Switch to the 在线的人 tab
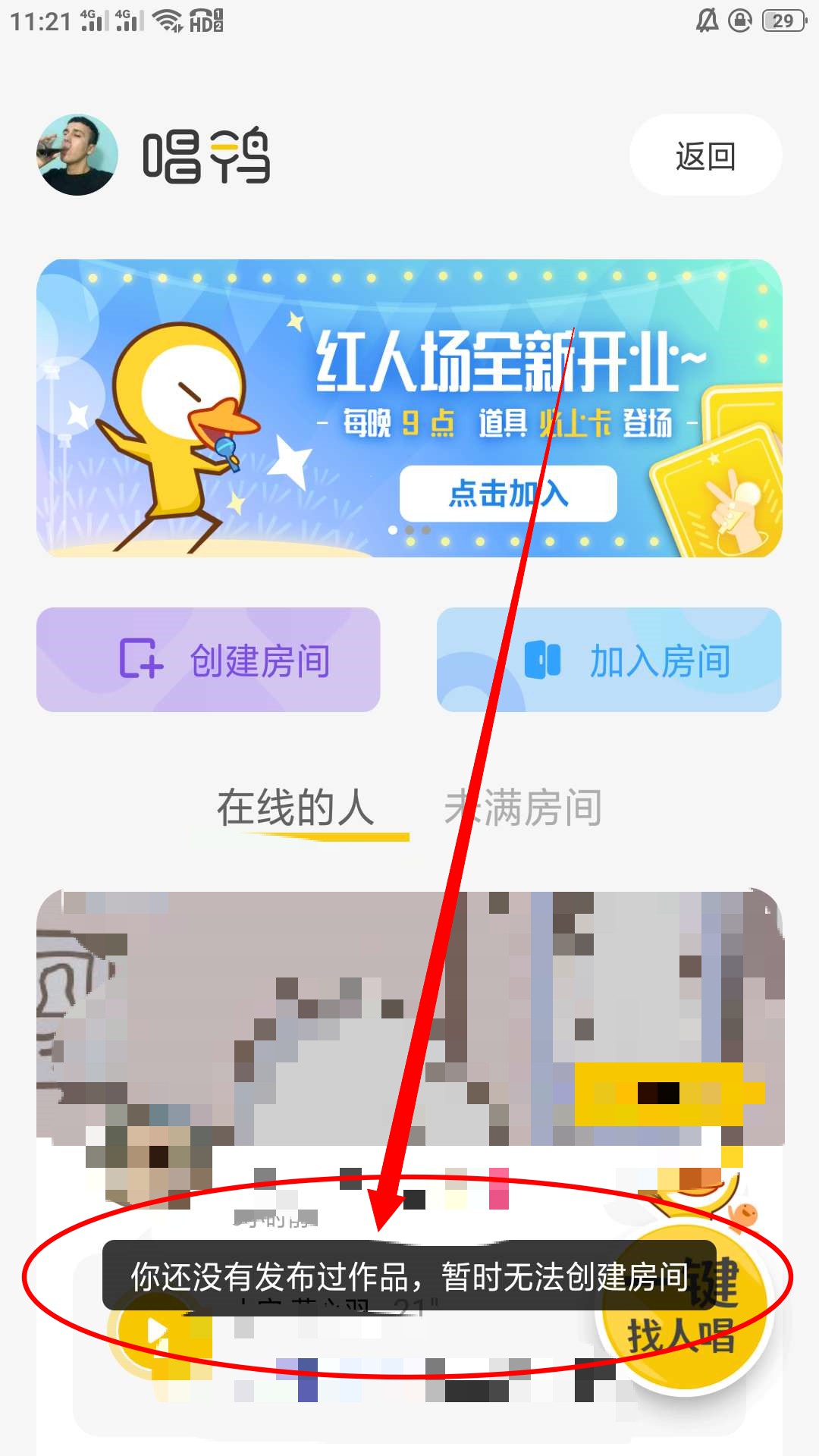 click(296, 808)
